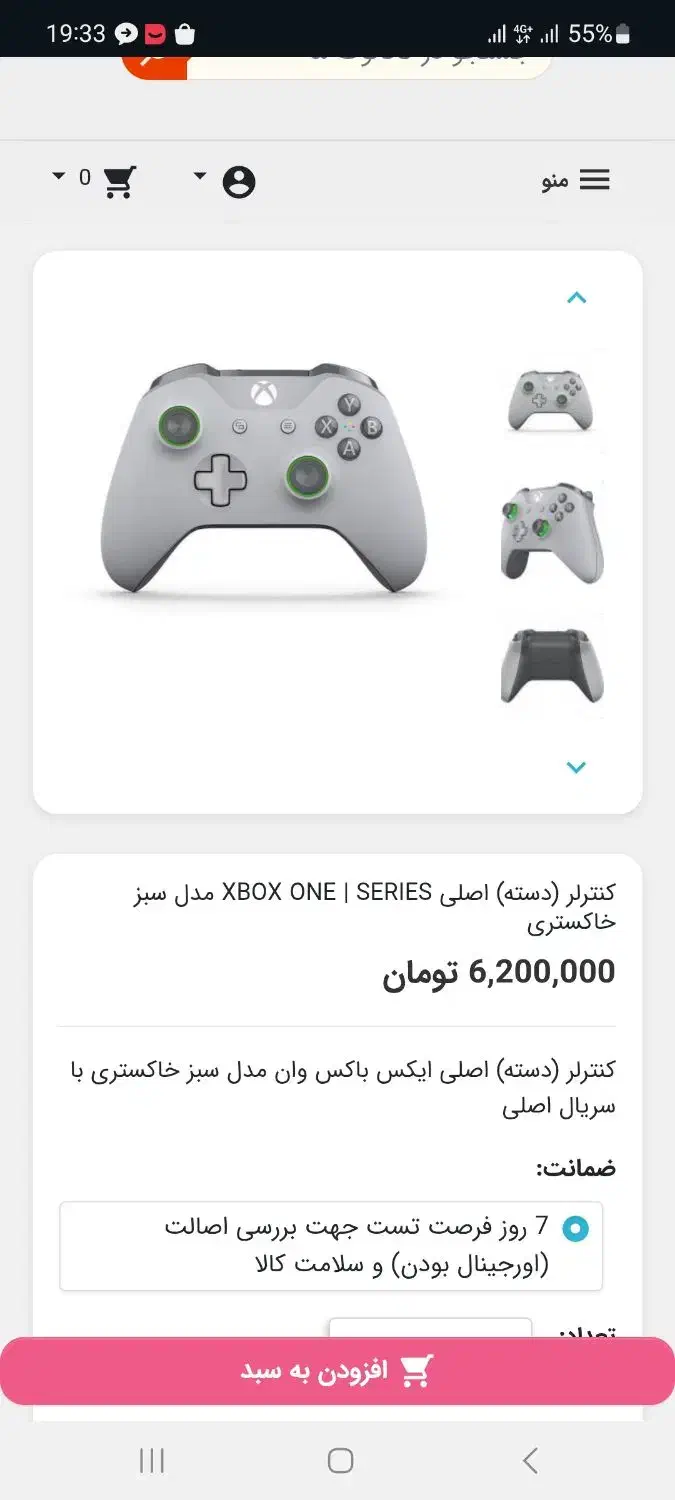The image size is (675, 1500).
Task: Open the منو hamburger menu
Action: pos(576,180)
